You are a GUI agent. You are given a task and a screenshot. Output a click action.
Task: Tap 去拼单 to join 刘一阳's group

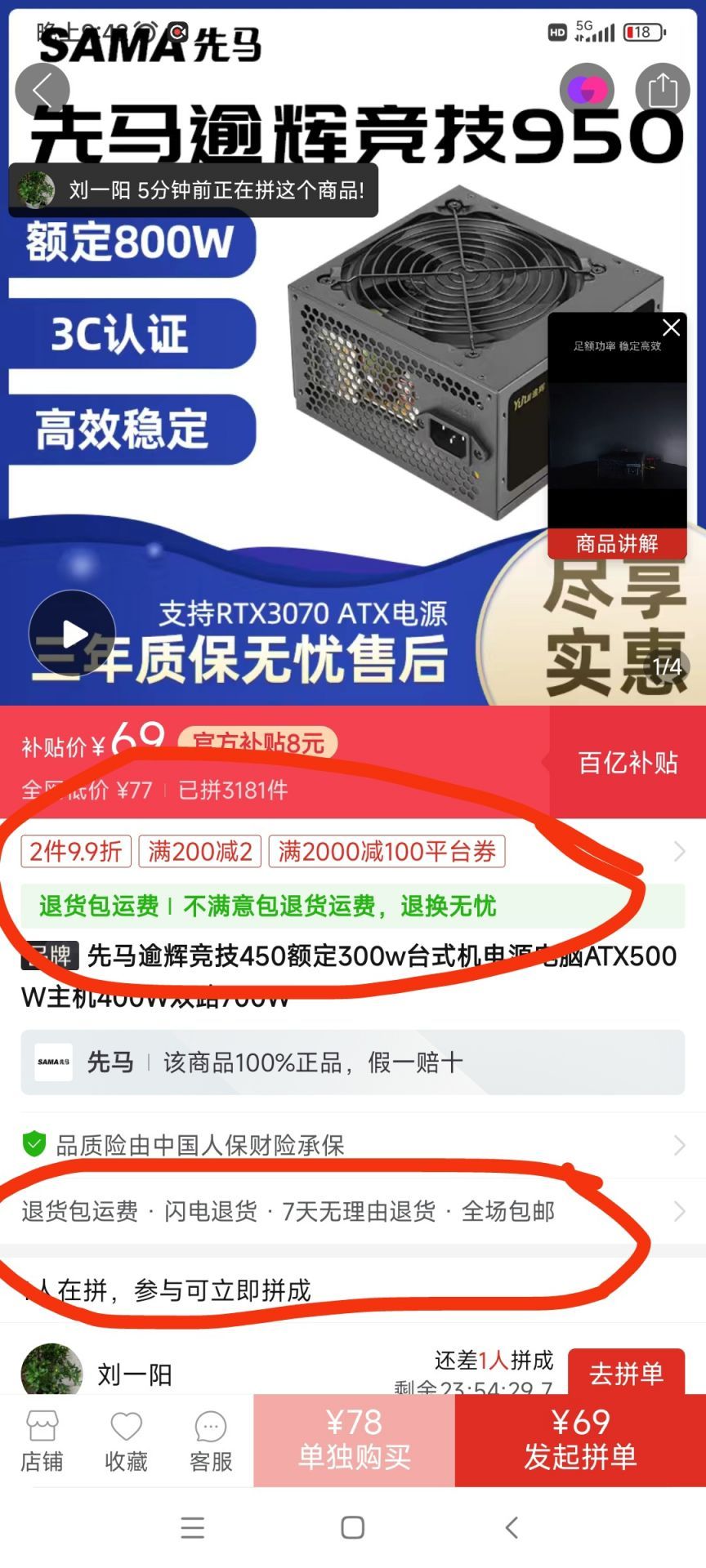626,1374
